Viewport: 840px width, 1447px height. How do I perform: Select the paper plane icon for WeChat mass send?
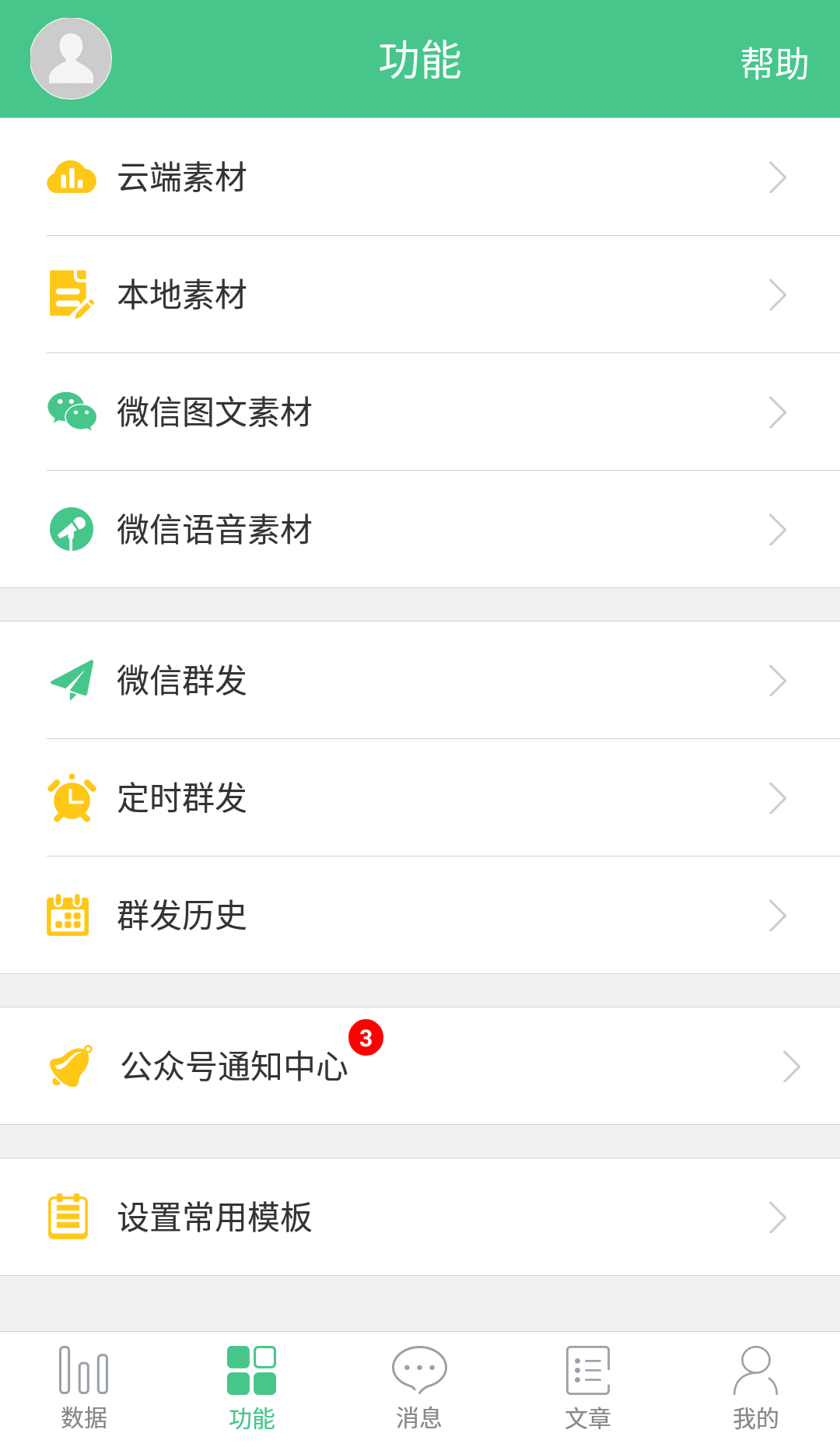coord(70,680)
